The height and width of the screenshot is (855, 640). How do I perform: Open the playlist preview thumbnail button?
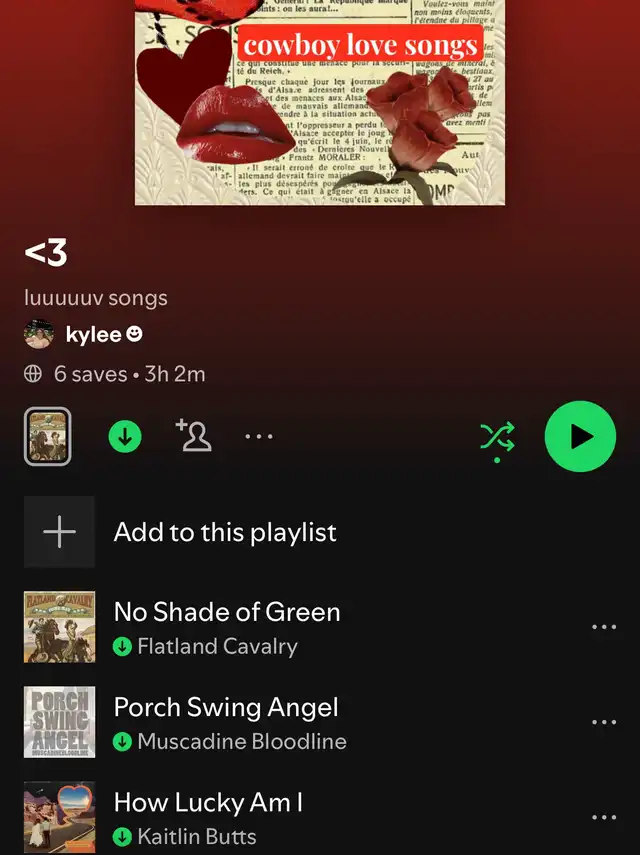click(x=47, y=437)
